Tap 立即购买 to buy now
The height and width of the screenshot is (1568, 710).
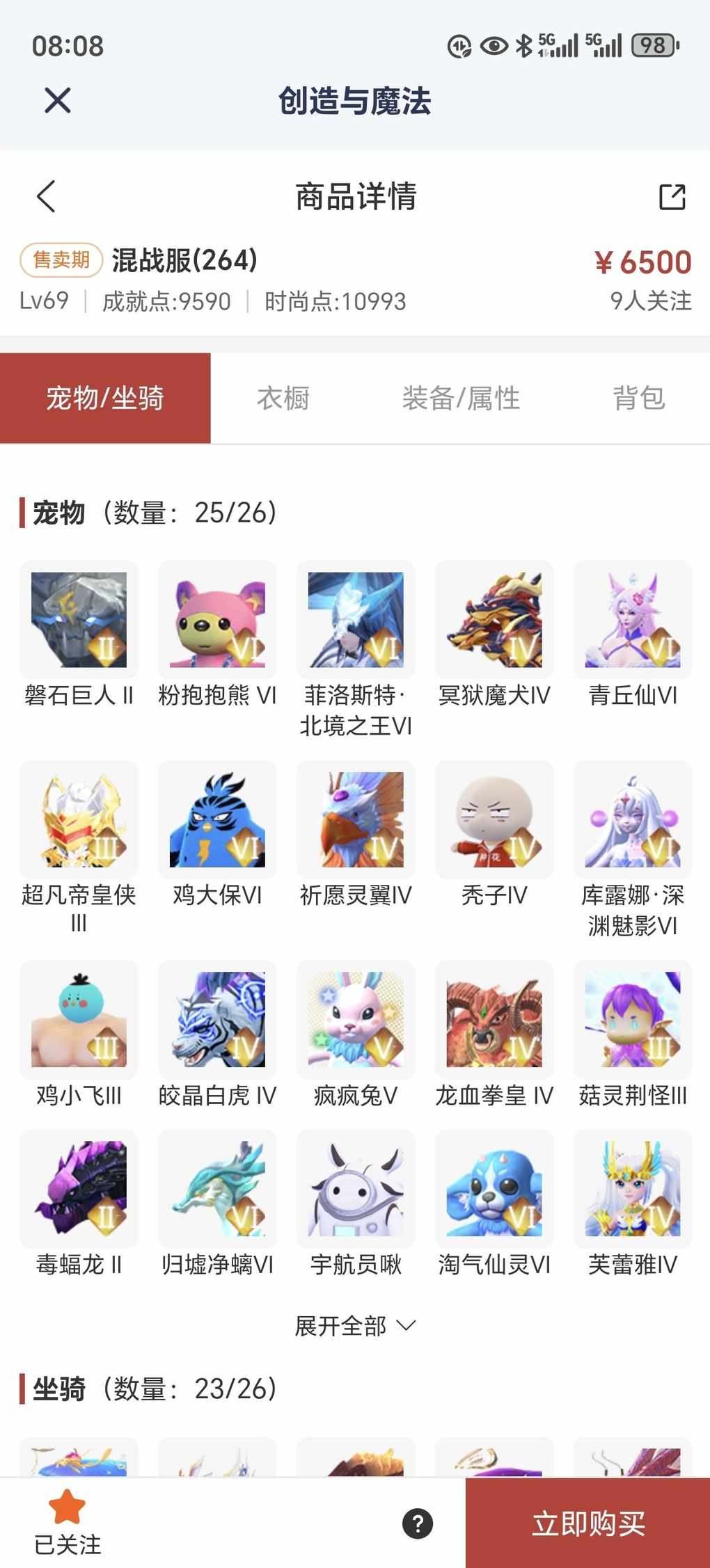[588, 1523]
